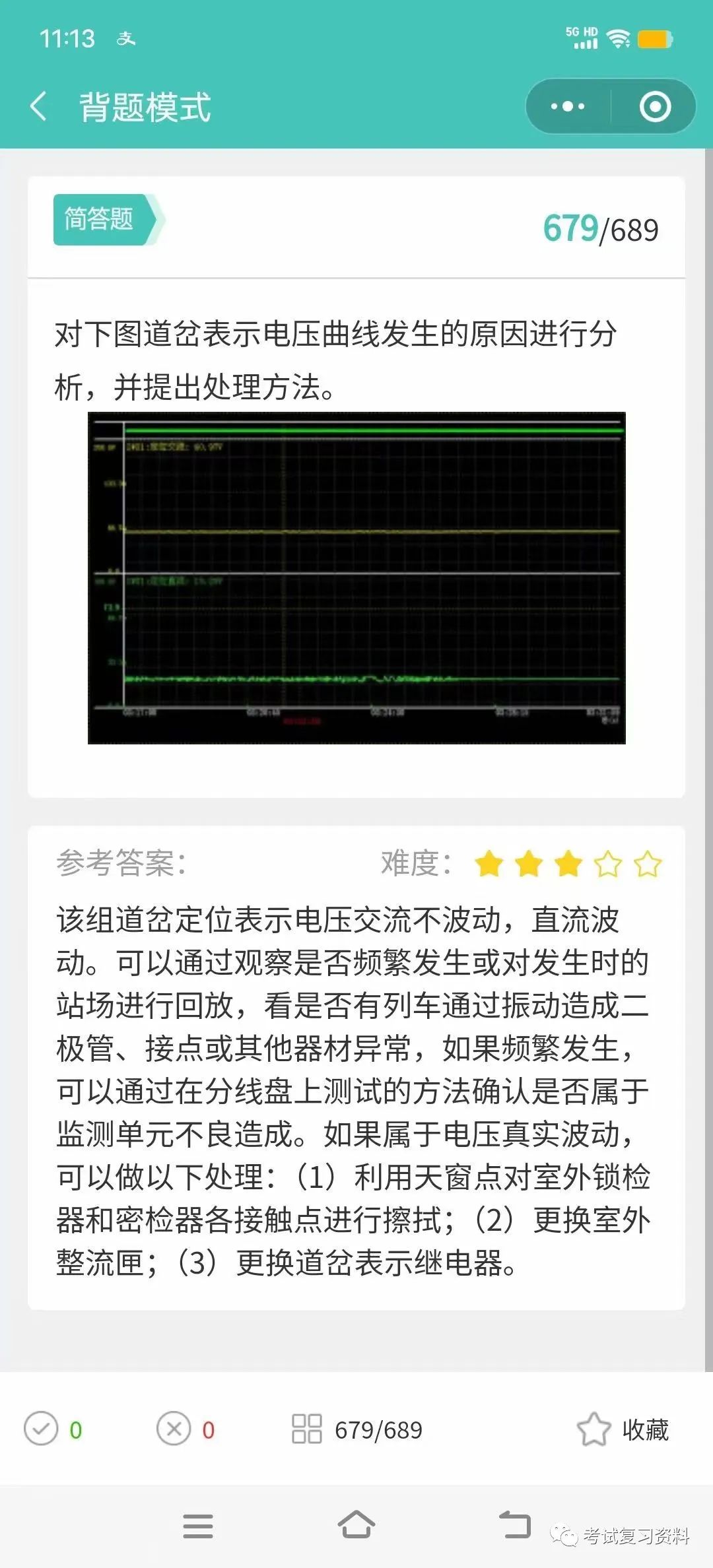The width and height of the screenshot is (713, 1568).
Task: Close the mini program with circle button
Action: pos(655,106)
